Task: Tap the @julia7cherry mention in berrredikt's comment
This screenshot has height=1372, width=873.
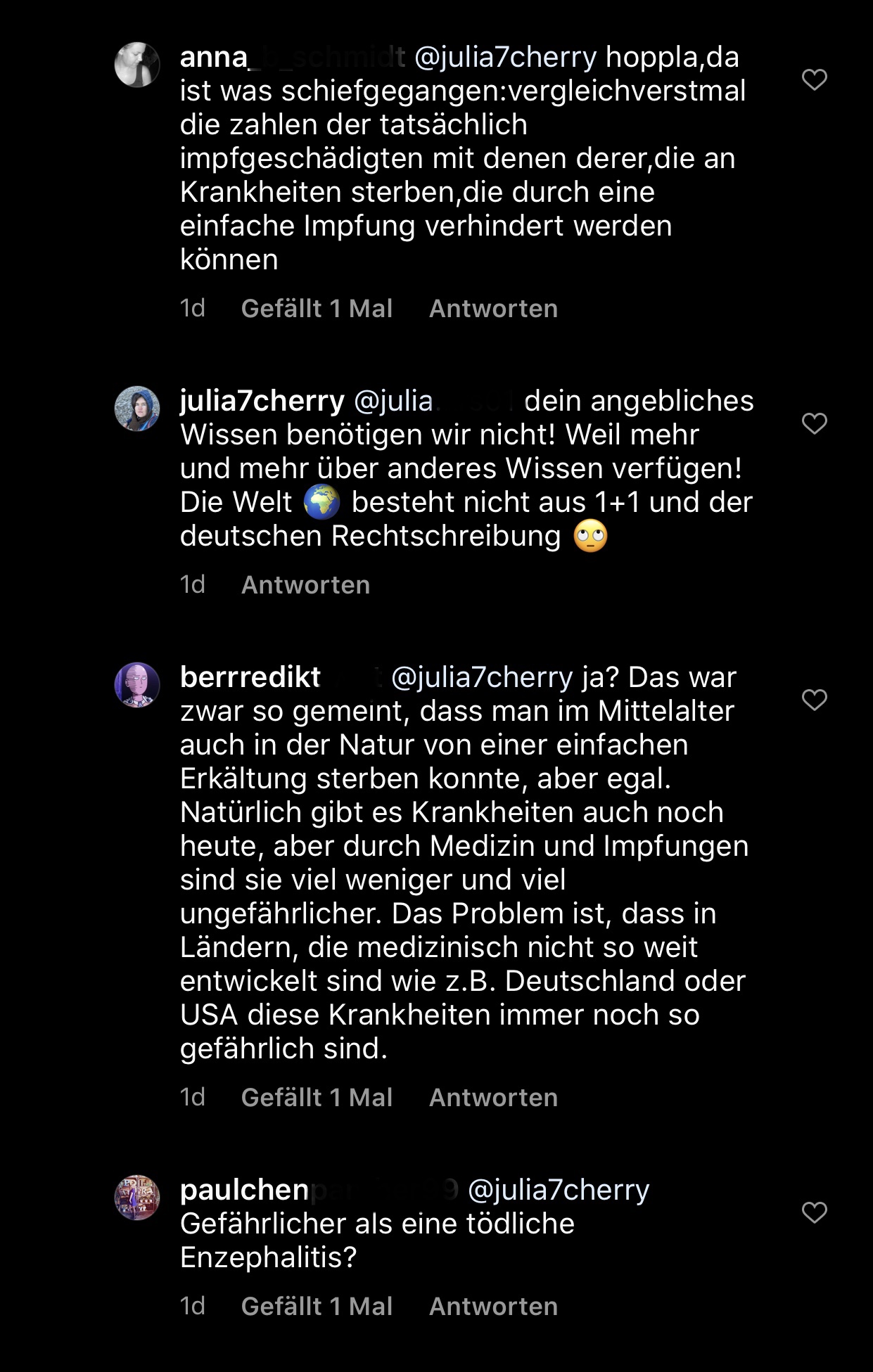Action: [x=482, y=677]
